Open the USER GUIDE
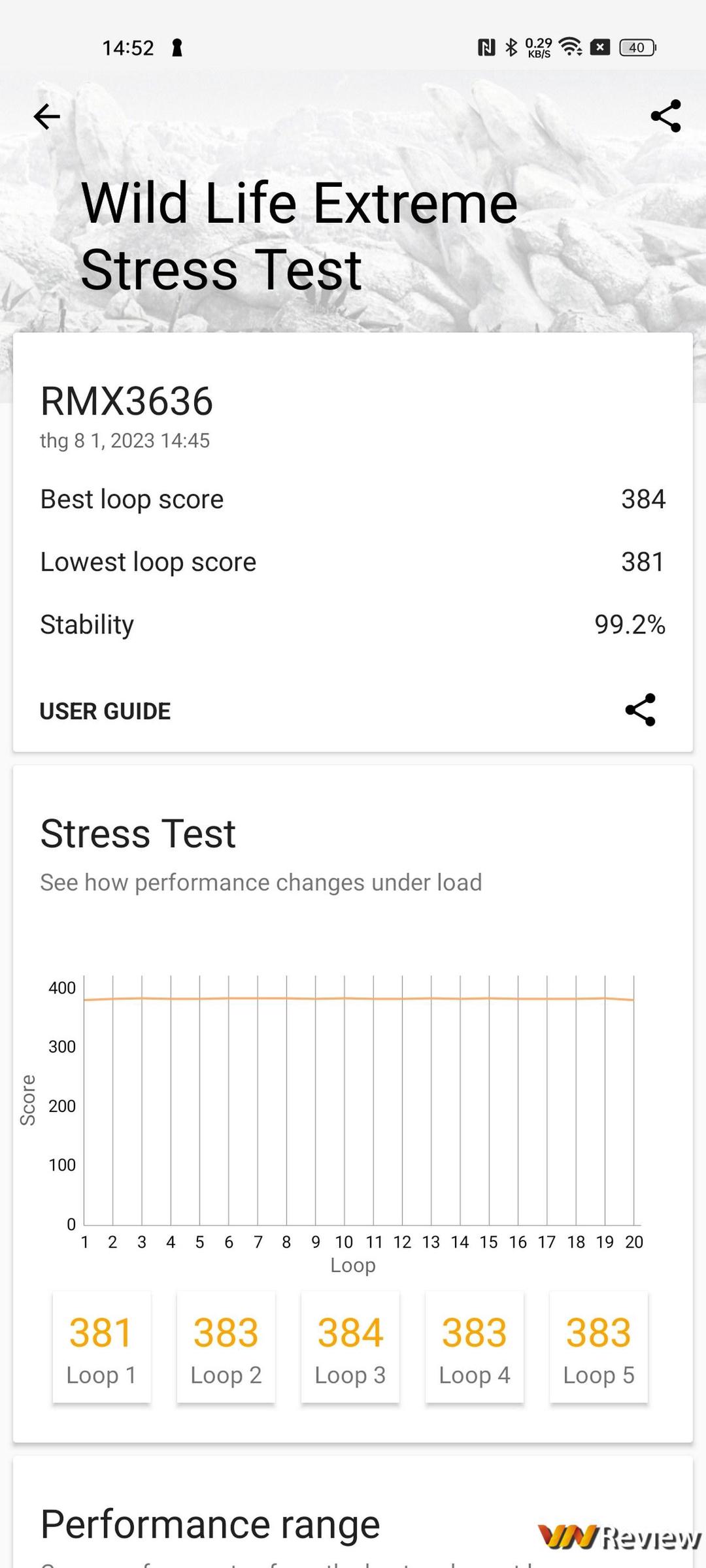 (x=105, y=711)
